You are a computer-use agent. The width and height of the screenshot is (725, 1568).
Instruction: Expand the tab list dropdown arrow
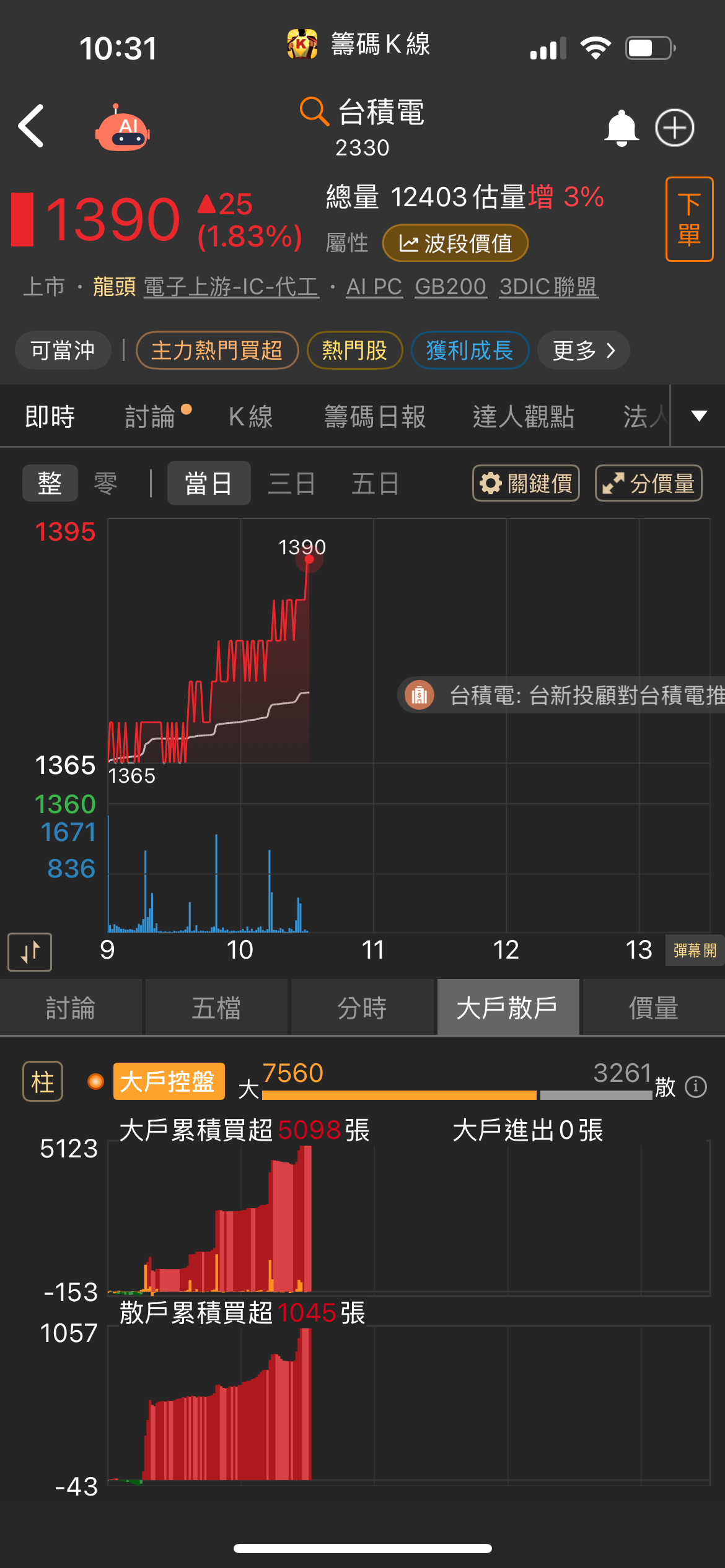coord(699,416)
